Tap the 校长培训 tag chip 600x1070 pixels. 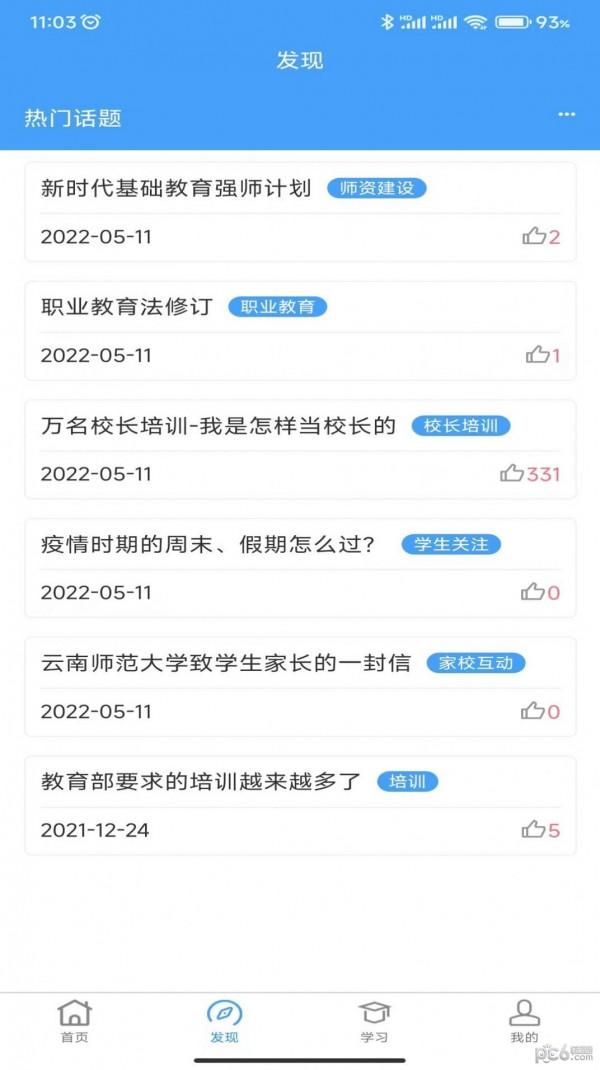click(461, 426)
